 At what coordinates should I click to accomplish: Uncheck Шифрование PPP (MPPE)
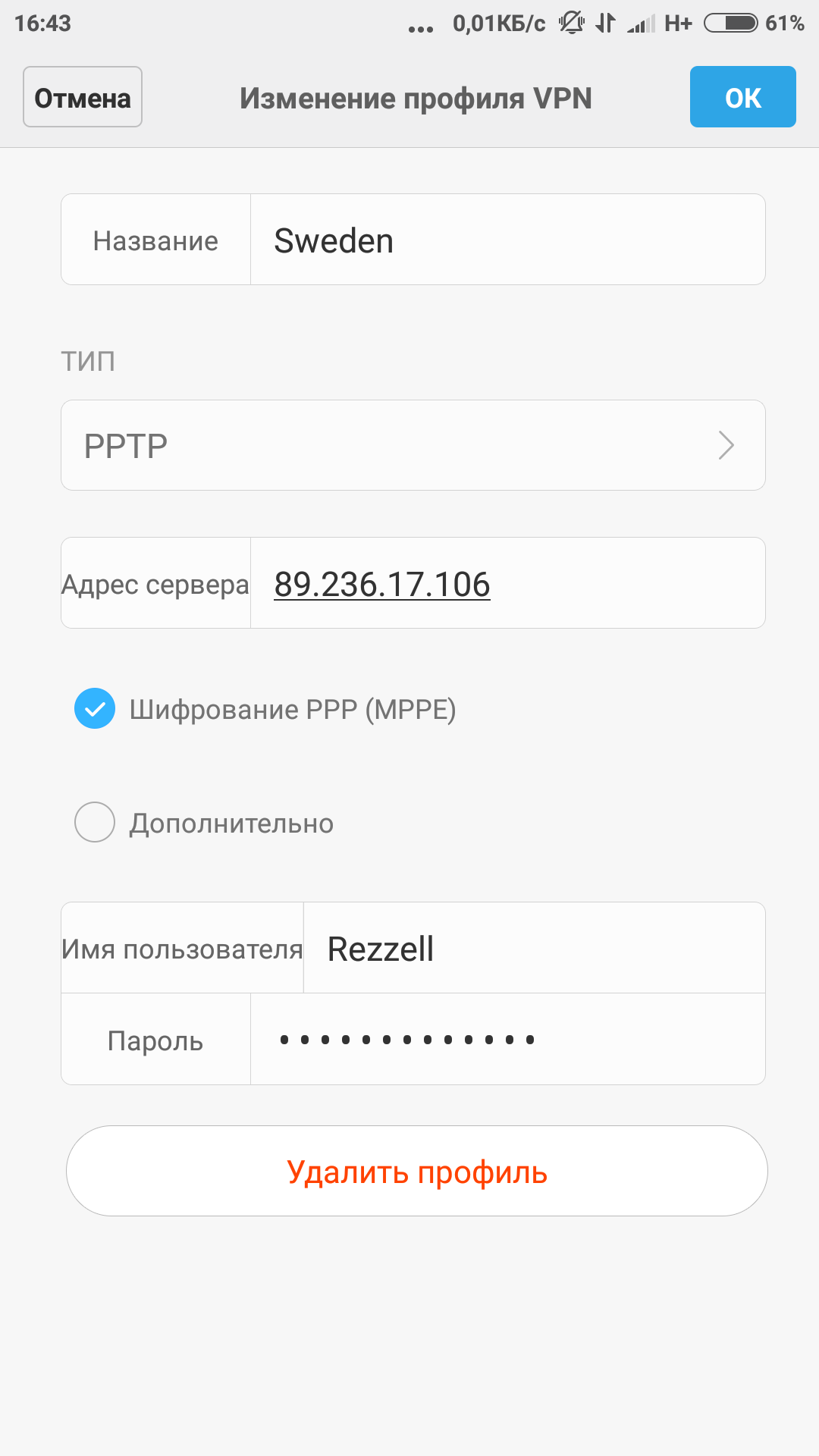pos(95,708)
